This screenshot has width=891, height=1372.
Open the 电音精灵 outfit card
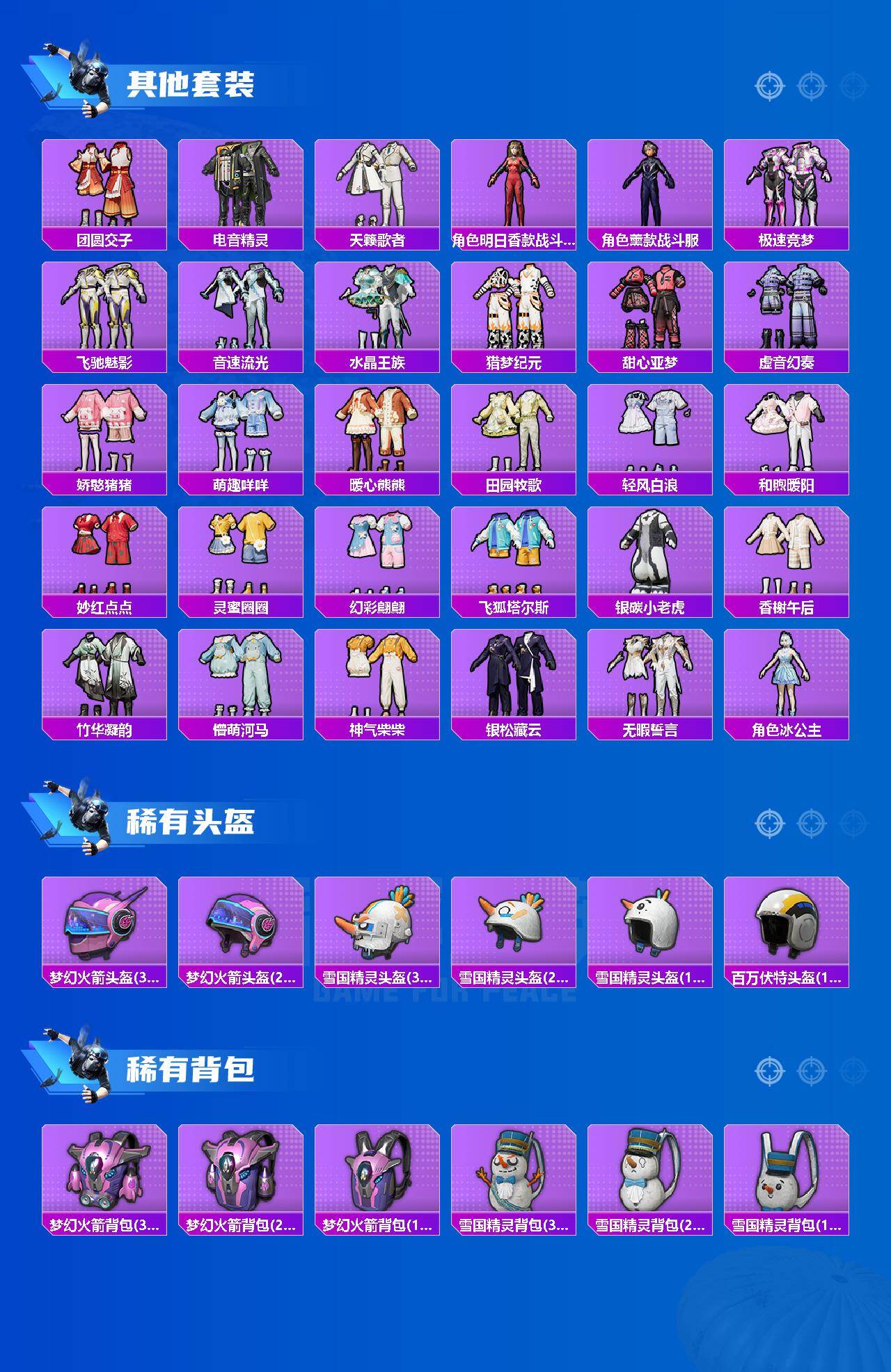242,189
